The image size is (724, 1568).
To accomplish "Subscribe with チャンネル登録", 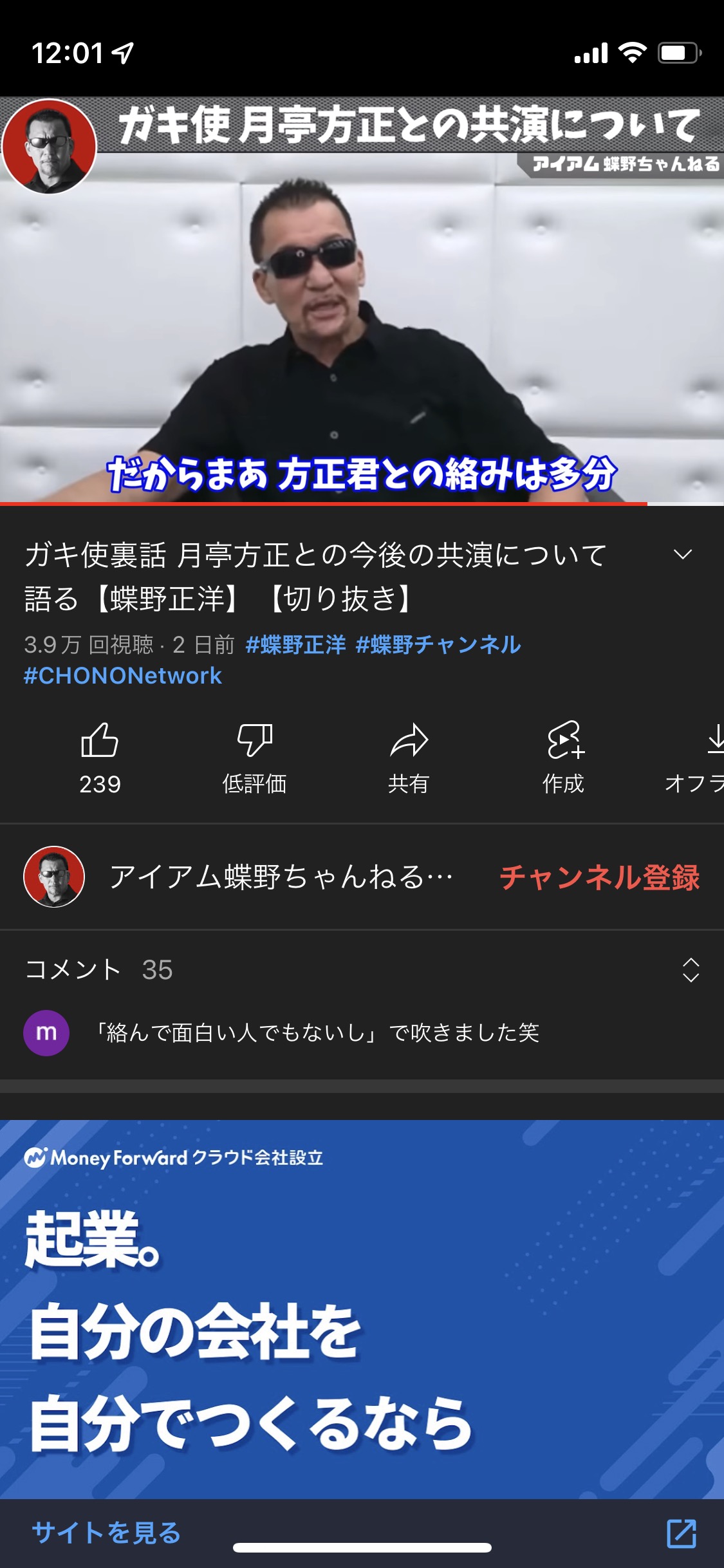I will click(x=599, y=877).
